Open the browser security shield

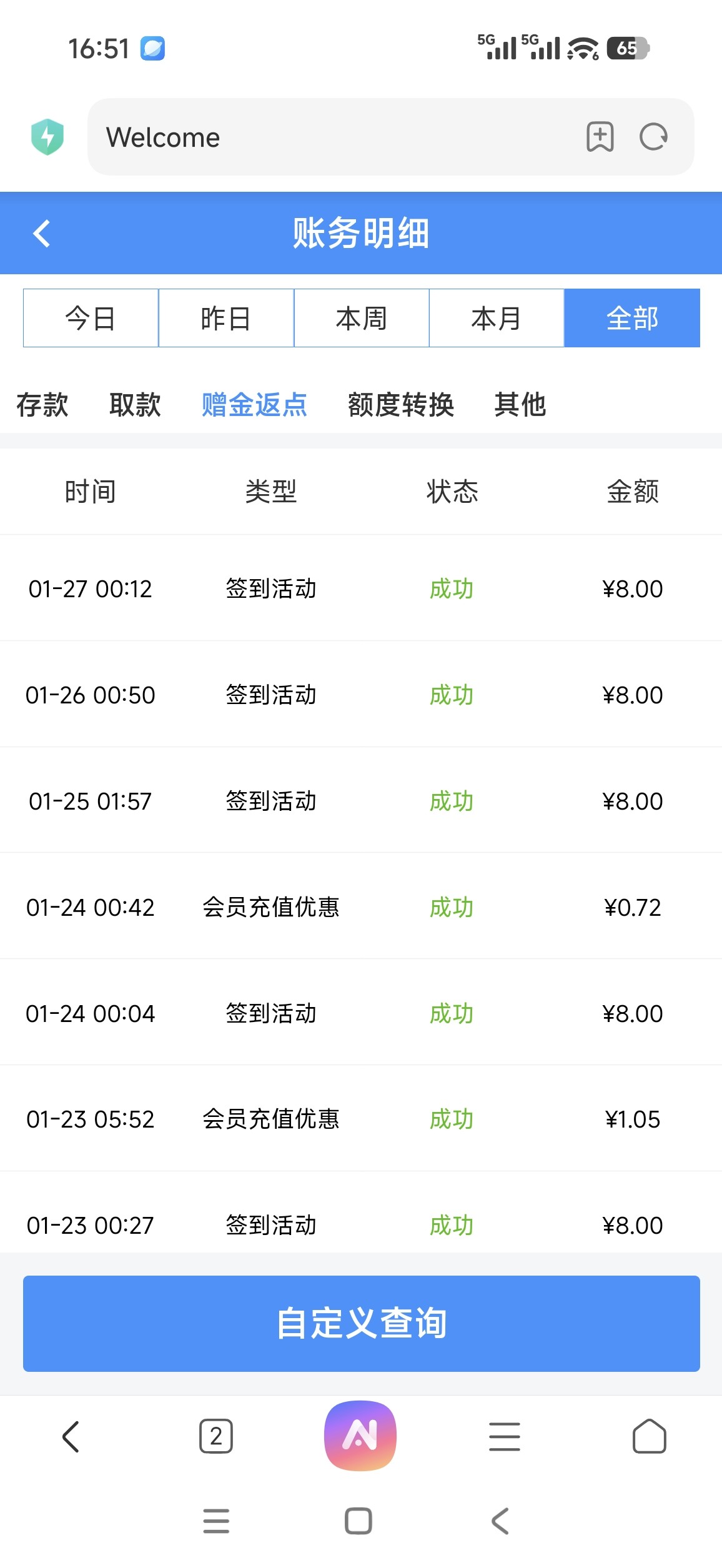47,137
